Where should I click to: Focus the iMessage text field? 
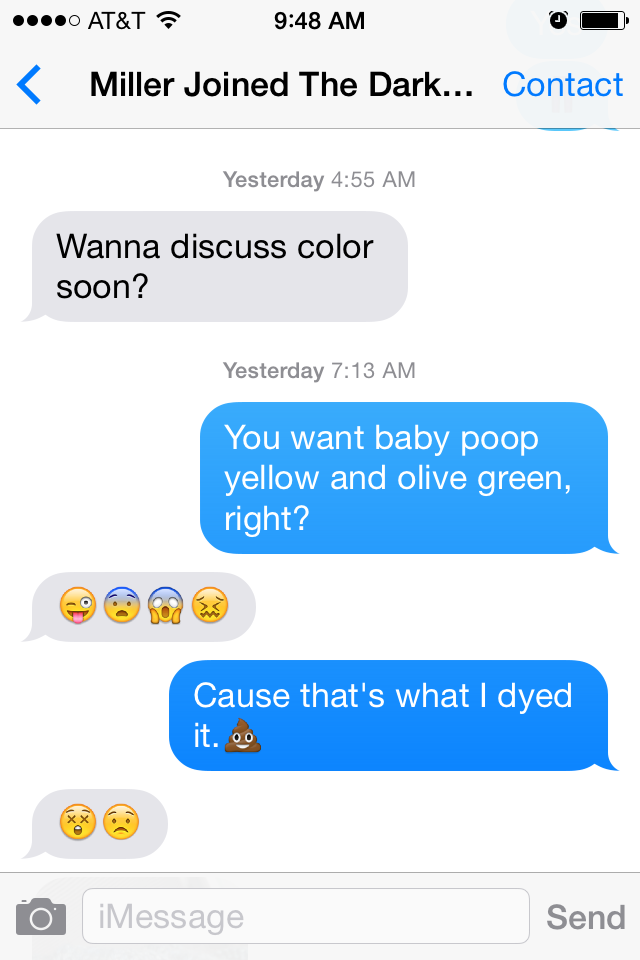click(306, 916)
